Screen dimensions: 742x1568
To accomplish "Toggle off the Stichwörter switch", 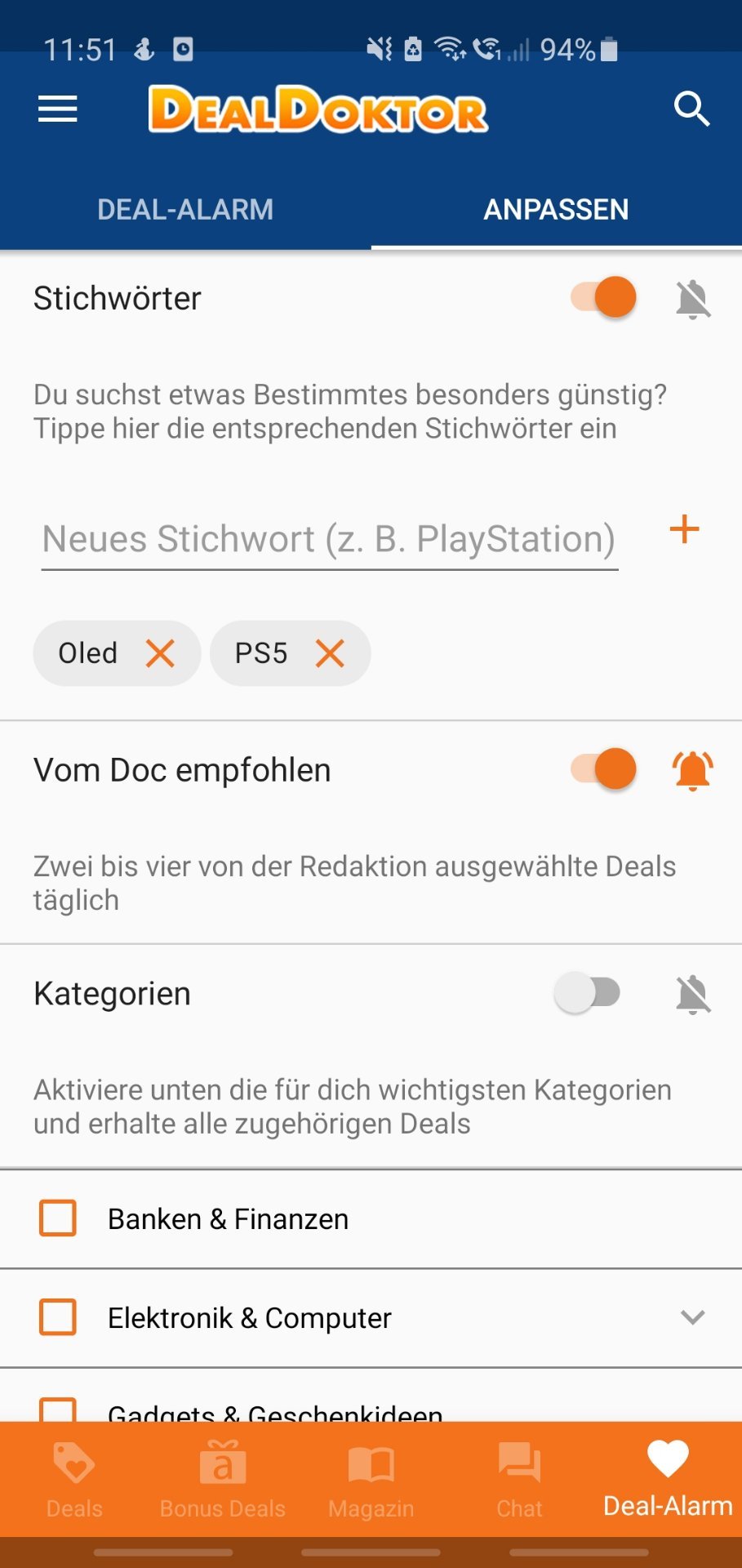I will 604,297.
